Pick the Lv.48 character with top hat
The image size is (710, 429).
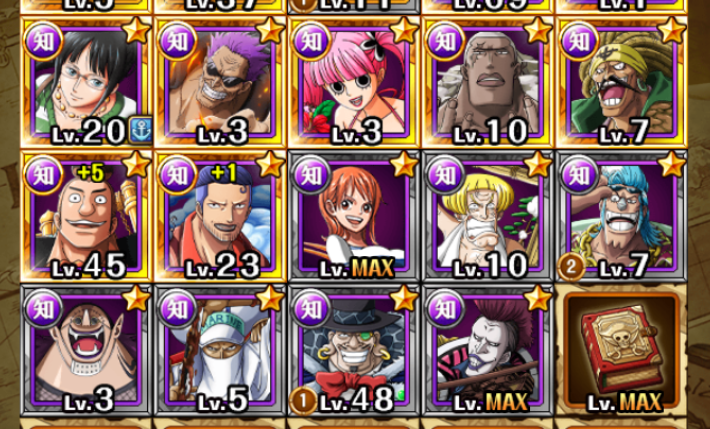tap(352, 348)
